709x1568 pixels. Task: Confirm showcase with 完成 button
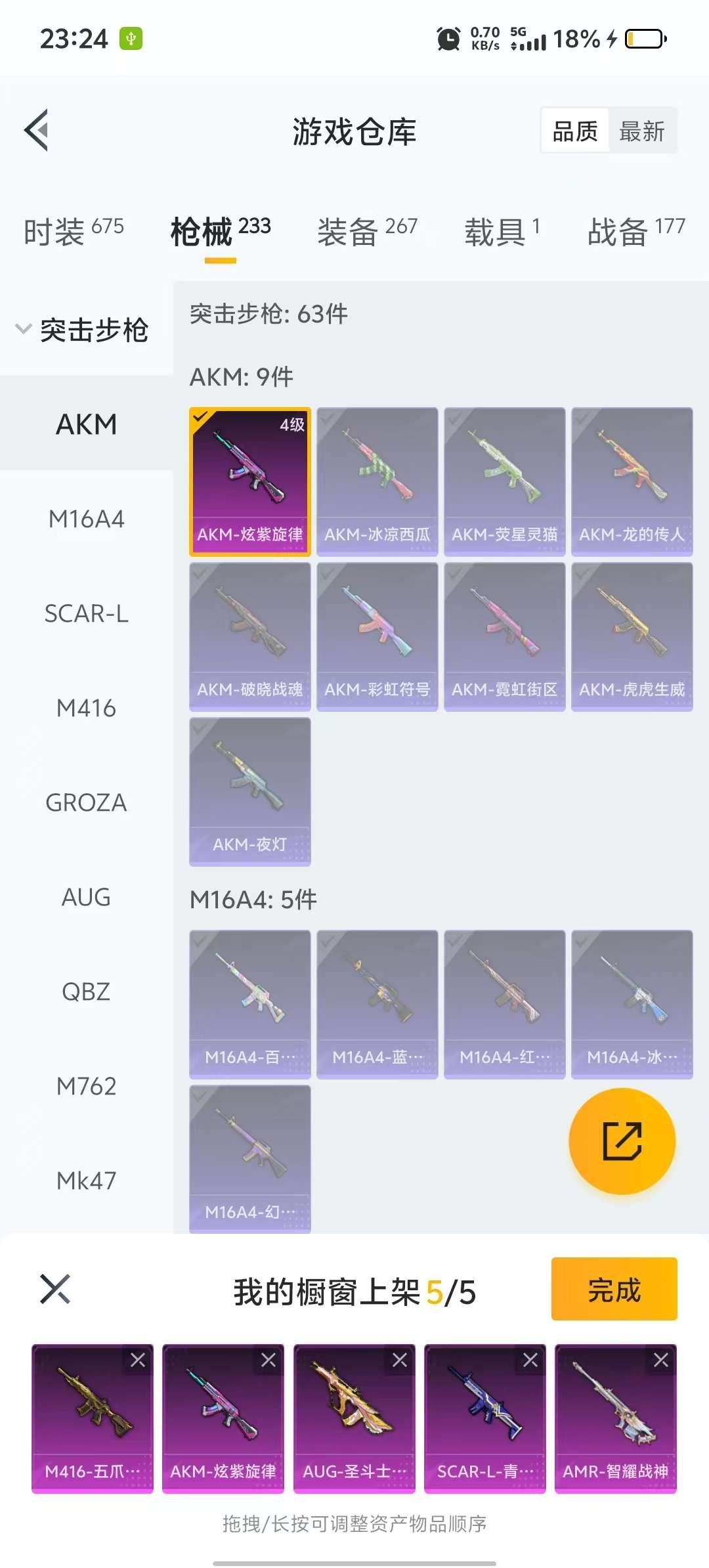click(x=614, y=1289)
